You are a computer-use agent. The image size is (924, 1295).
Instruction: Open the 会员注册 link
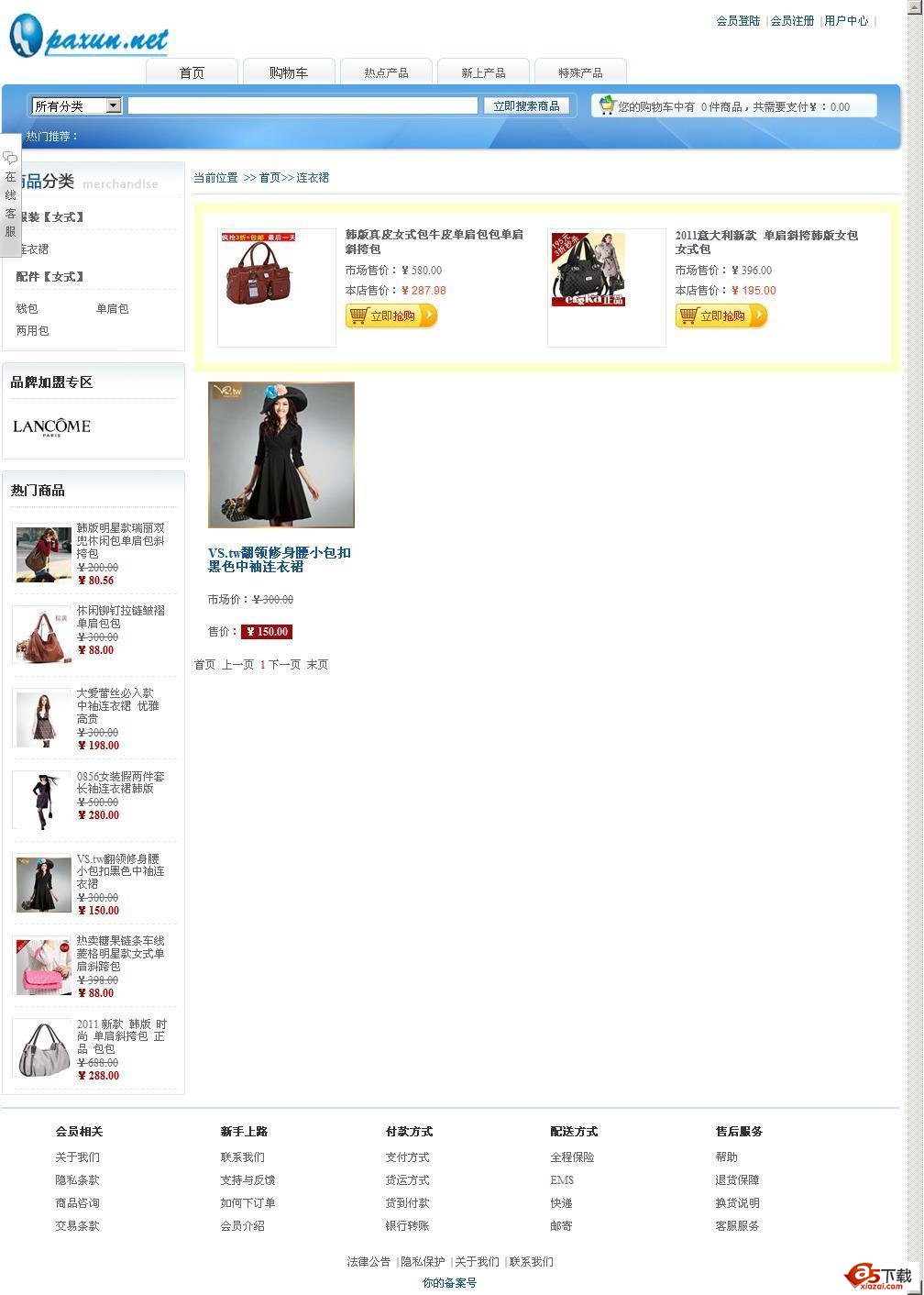(792, 20)
